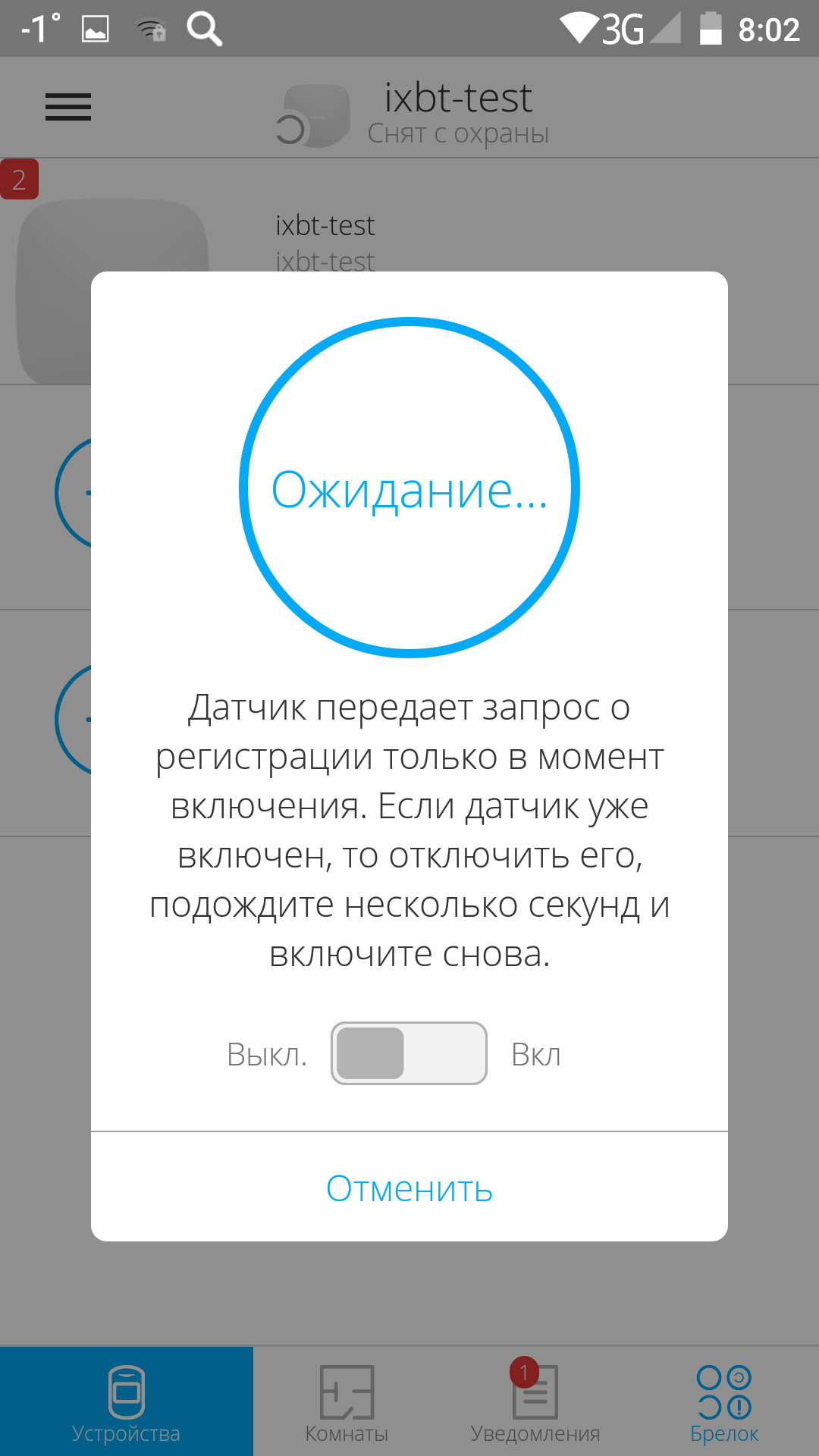Switch to the Комнаты tab
This screenshot has width=819, height=1456.
[x=347, y=1402]
